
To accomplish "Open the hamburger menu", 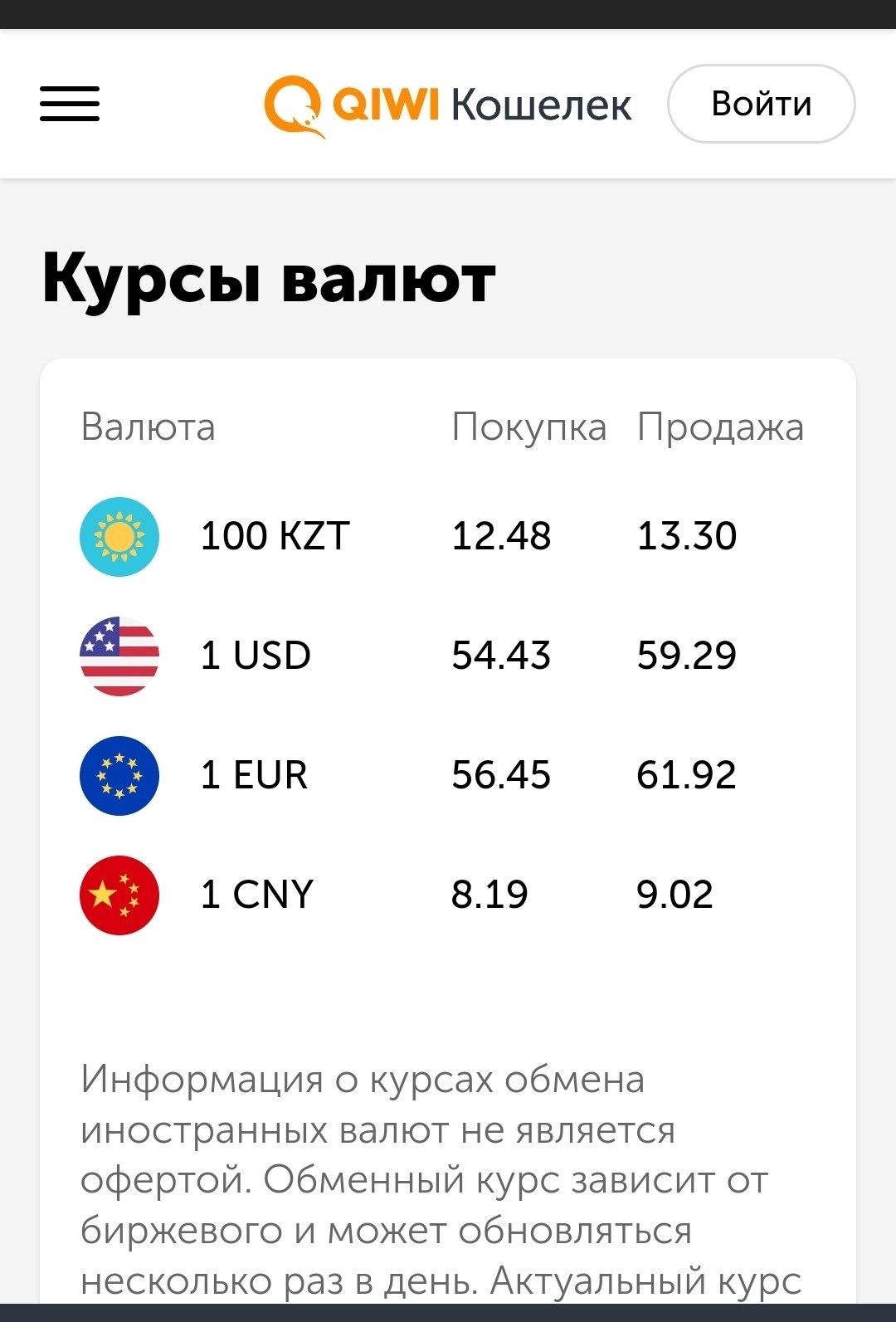I will (x=70, y=104).
